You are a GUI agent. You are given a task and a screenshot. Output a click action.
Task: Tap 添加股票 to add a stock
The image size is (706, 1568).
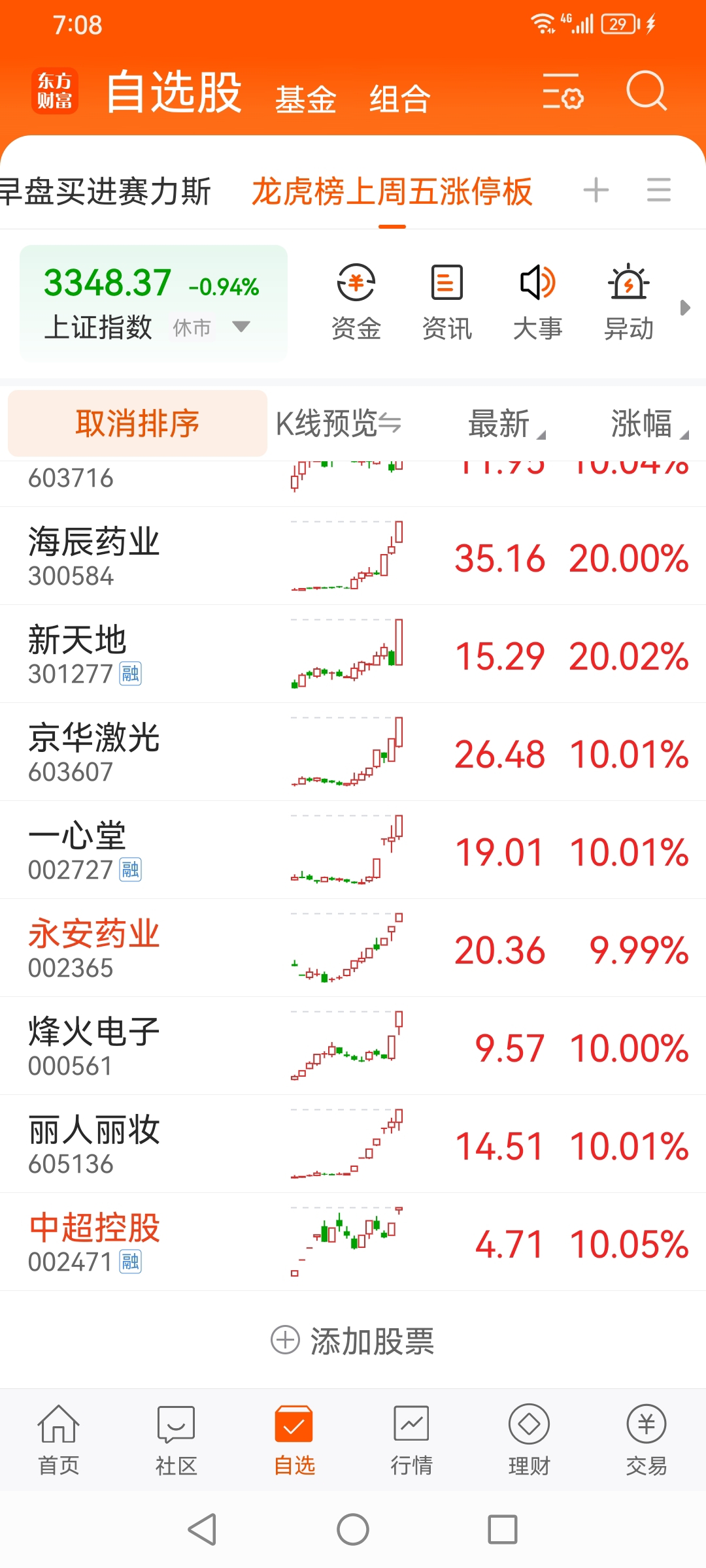pyautogui.click(x=353, y=1341)
